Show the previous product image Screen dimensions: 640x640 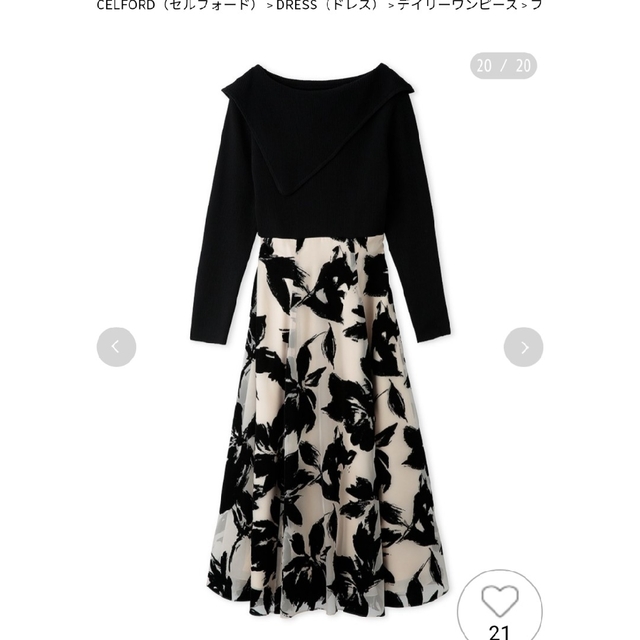116,347
